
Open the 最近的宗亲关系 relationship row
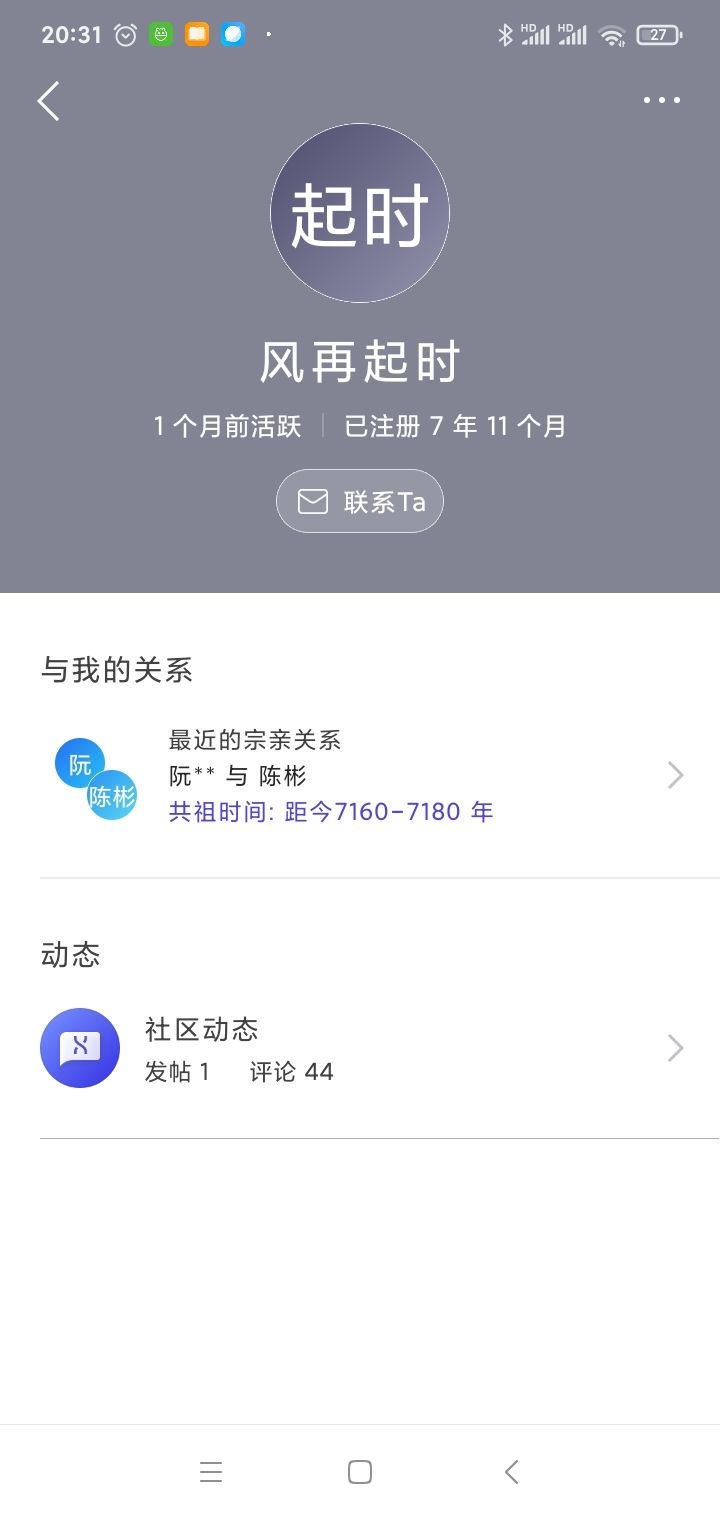[370, 775]
